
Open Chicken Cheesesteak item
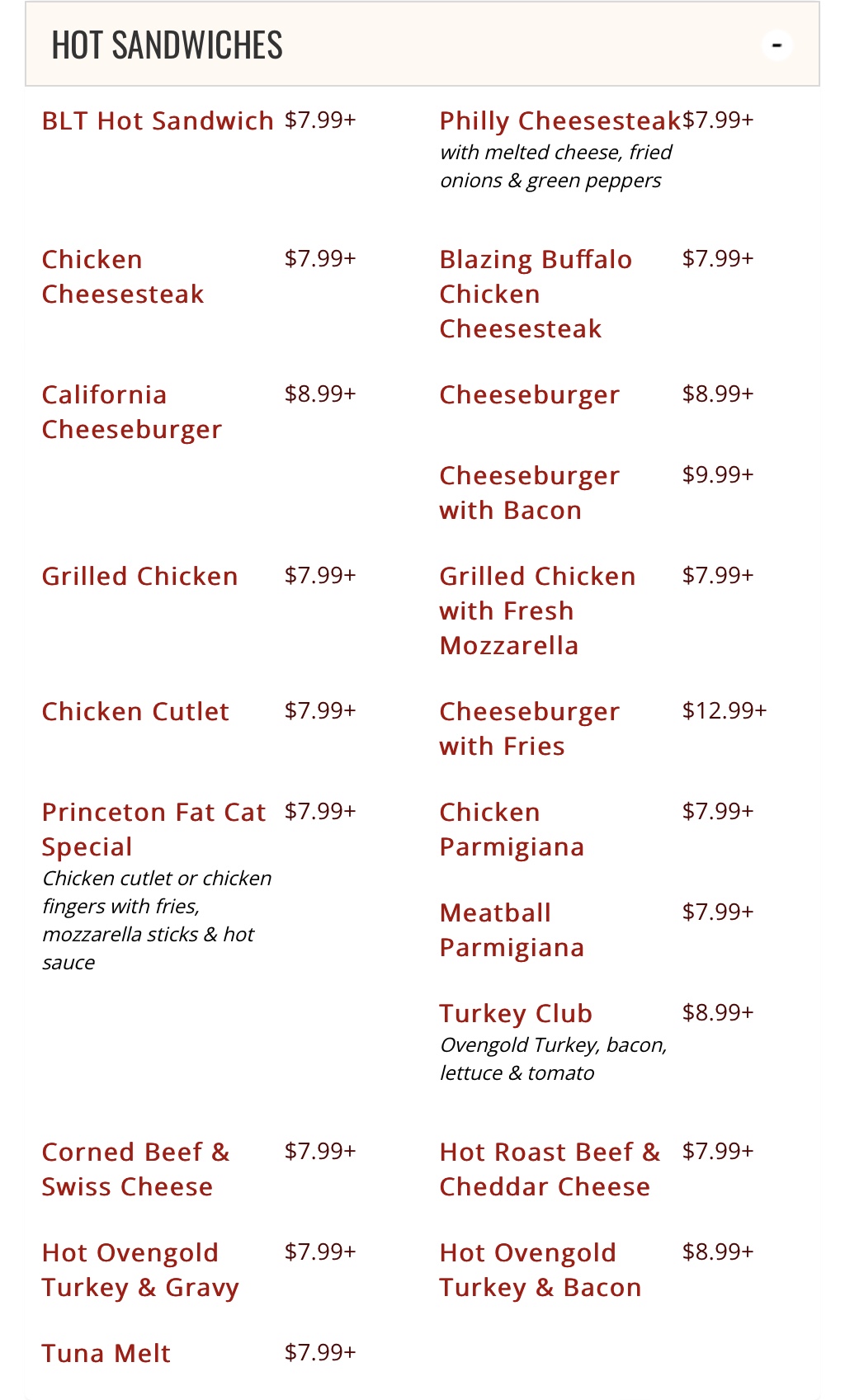[123, 276]
